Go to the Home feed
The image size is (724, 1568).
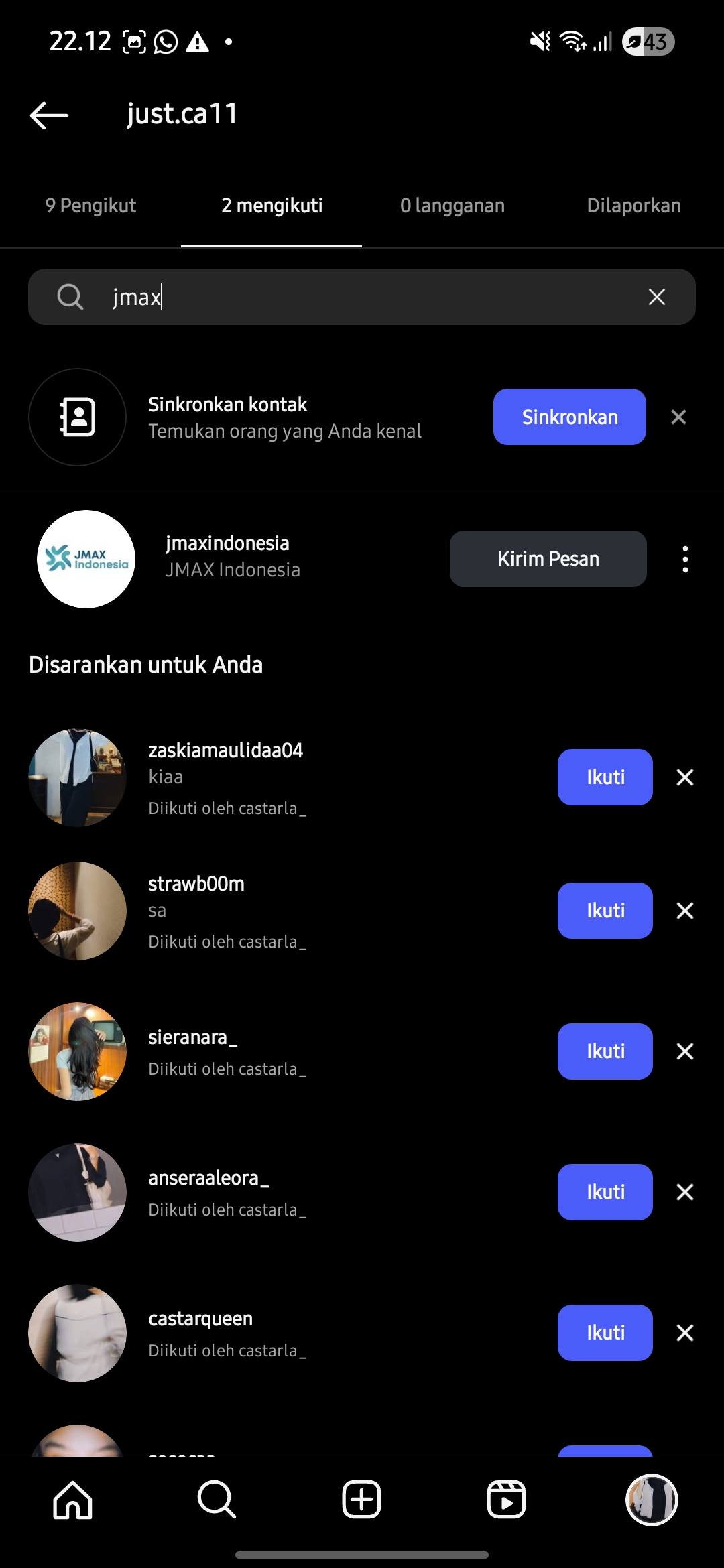coord(72,1500)
